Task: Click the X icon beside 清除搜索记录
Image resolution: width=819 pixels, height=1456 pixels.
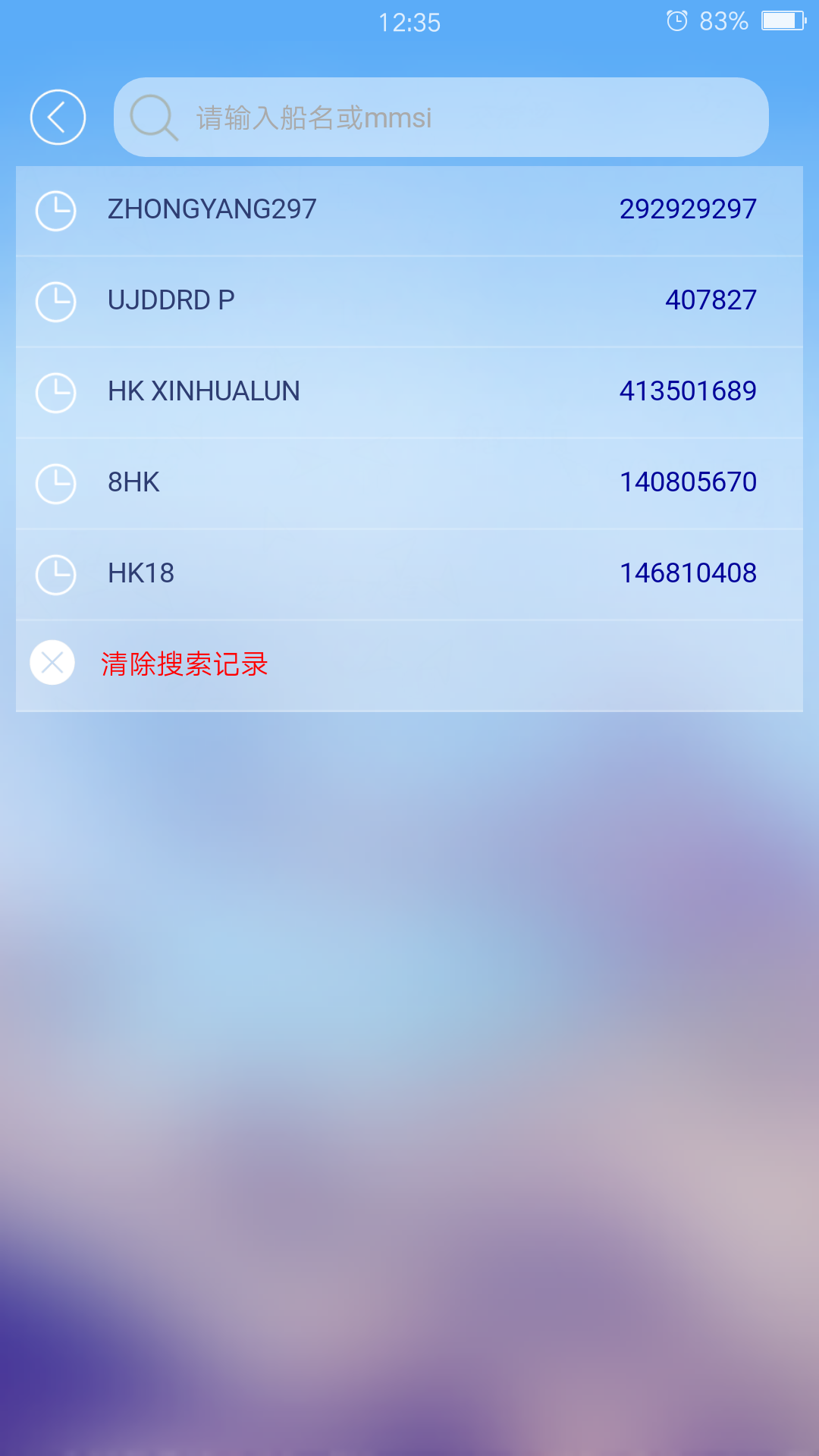Action: [52, 664]
